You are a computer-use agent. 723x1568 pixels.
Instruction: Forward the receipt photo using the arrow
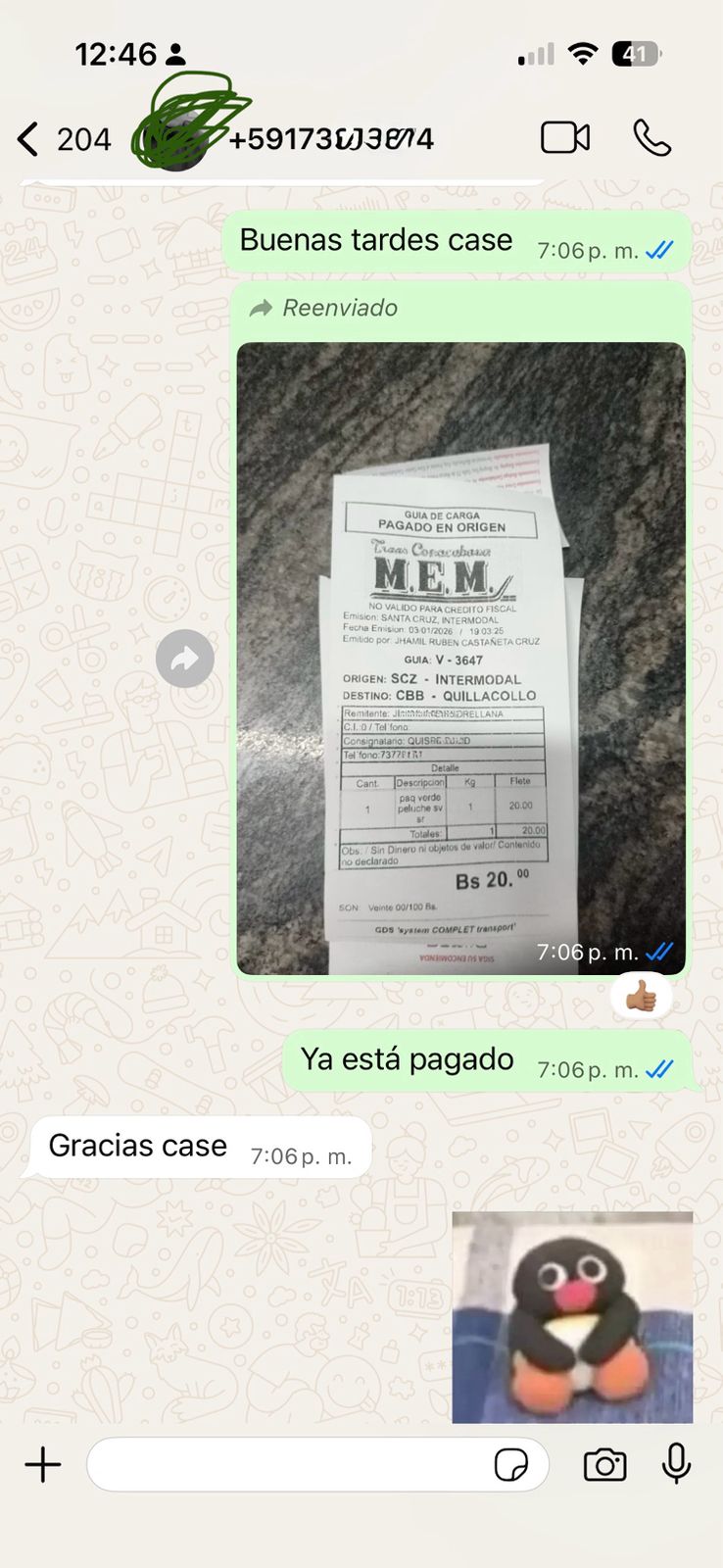point(184,659)
